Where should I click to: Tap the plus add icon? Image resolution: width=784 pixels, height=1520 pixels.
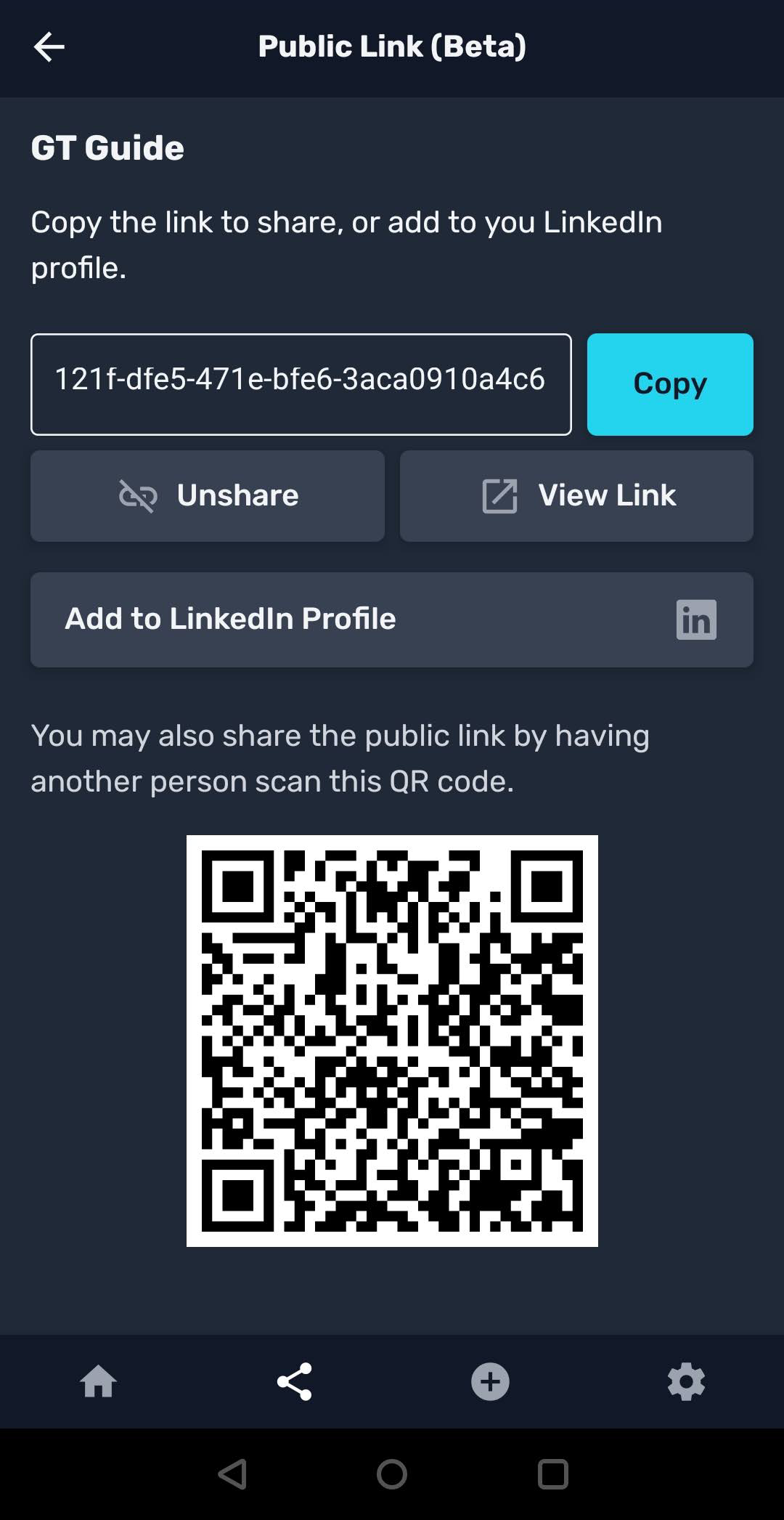click(490, 1381)
